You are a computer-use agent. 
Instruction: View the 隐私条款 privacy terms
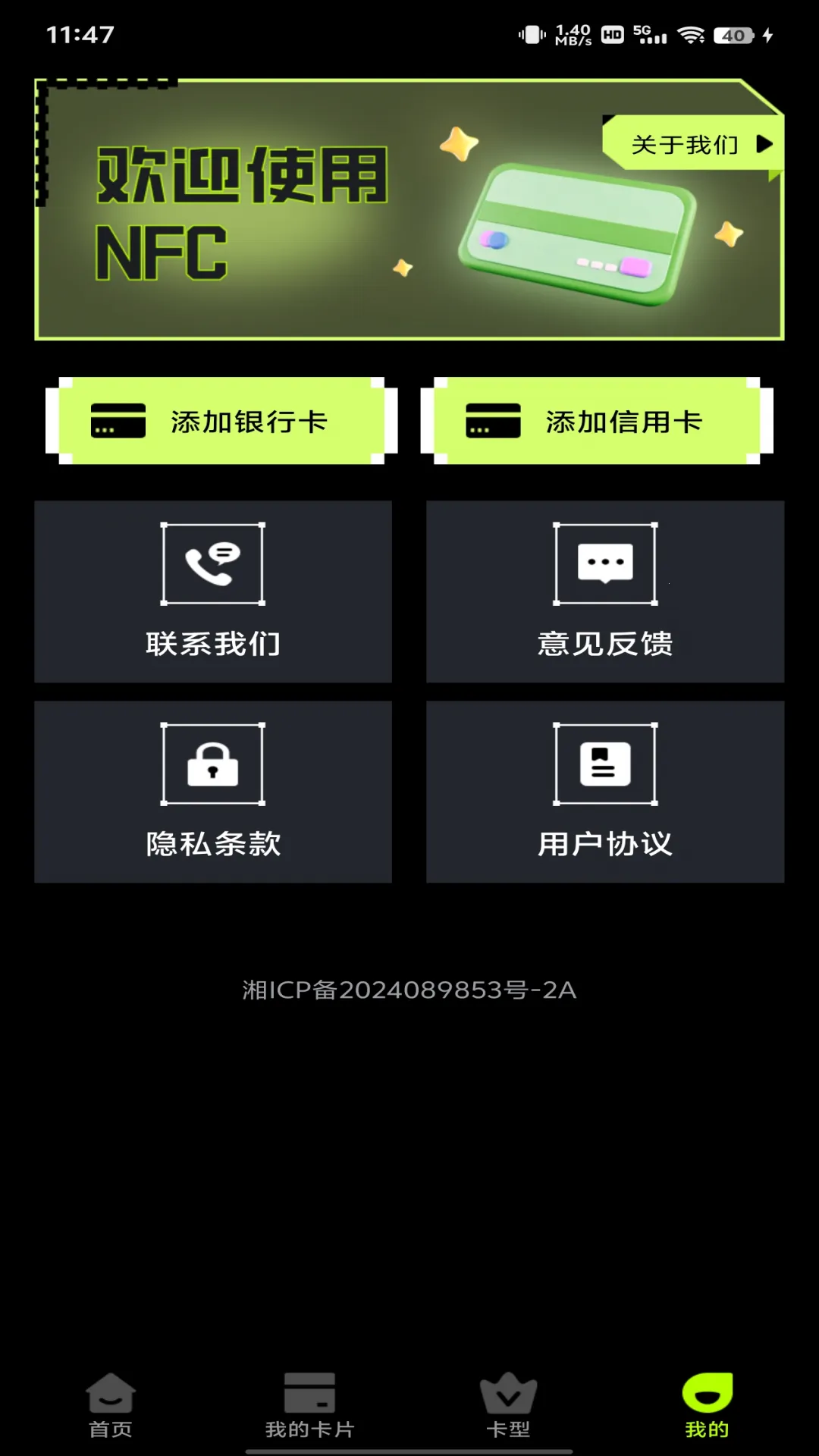(213, 791)
